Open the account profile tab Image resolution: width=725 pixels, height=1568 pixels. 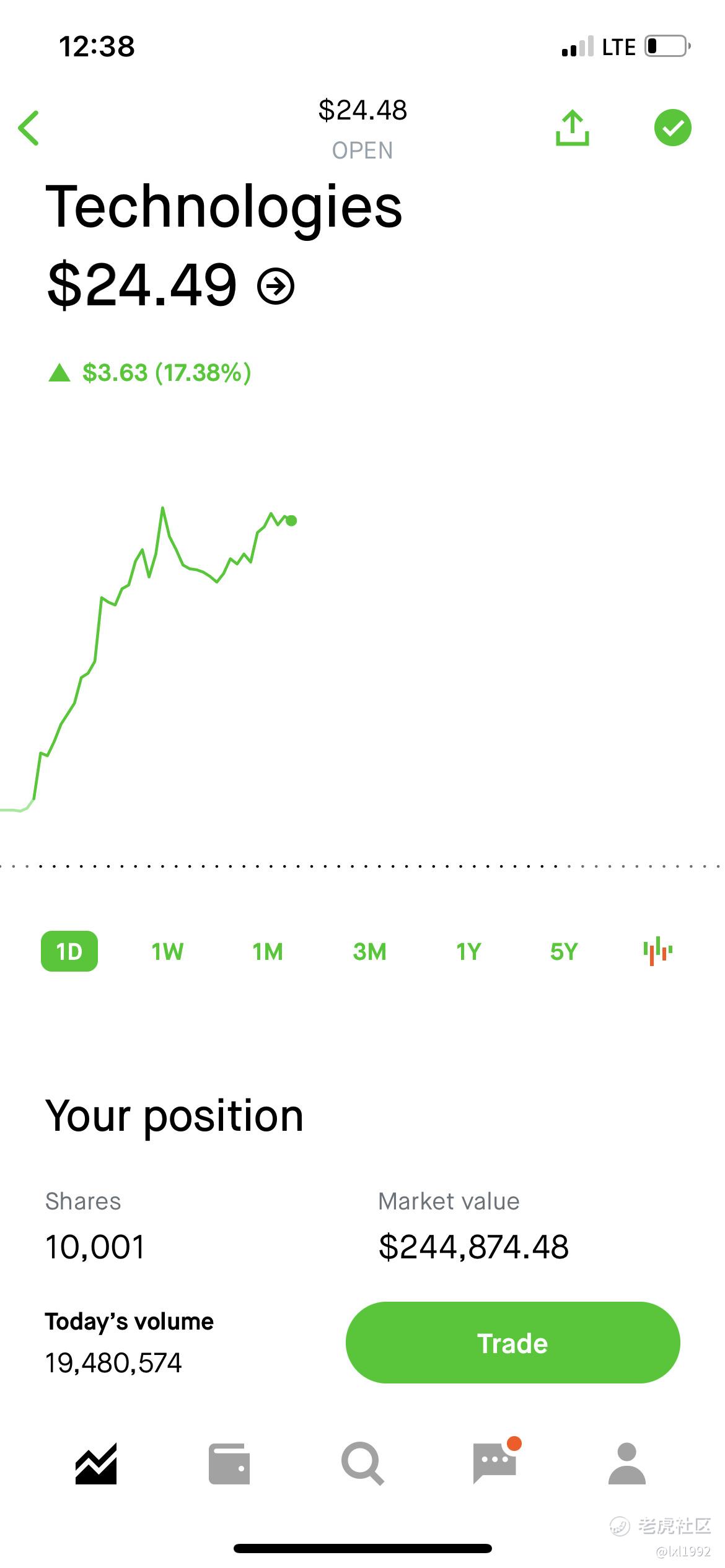[627, 1463]
